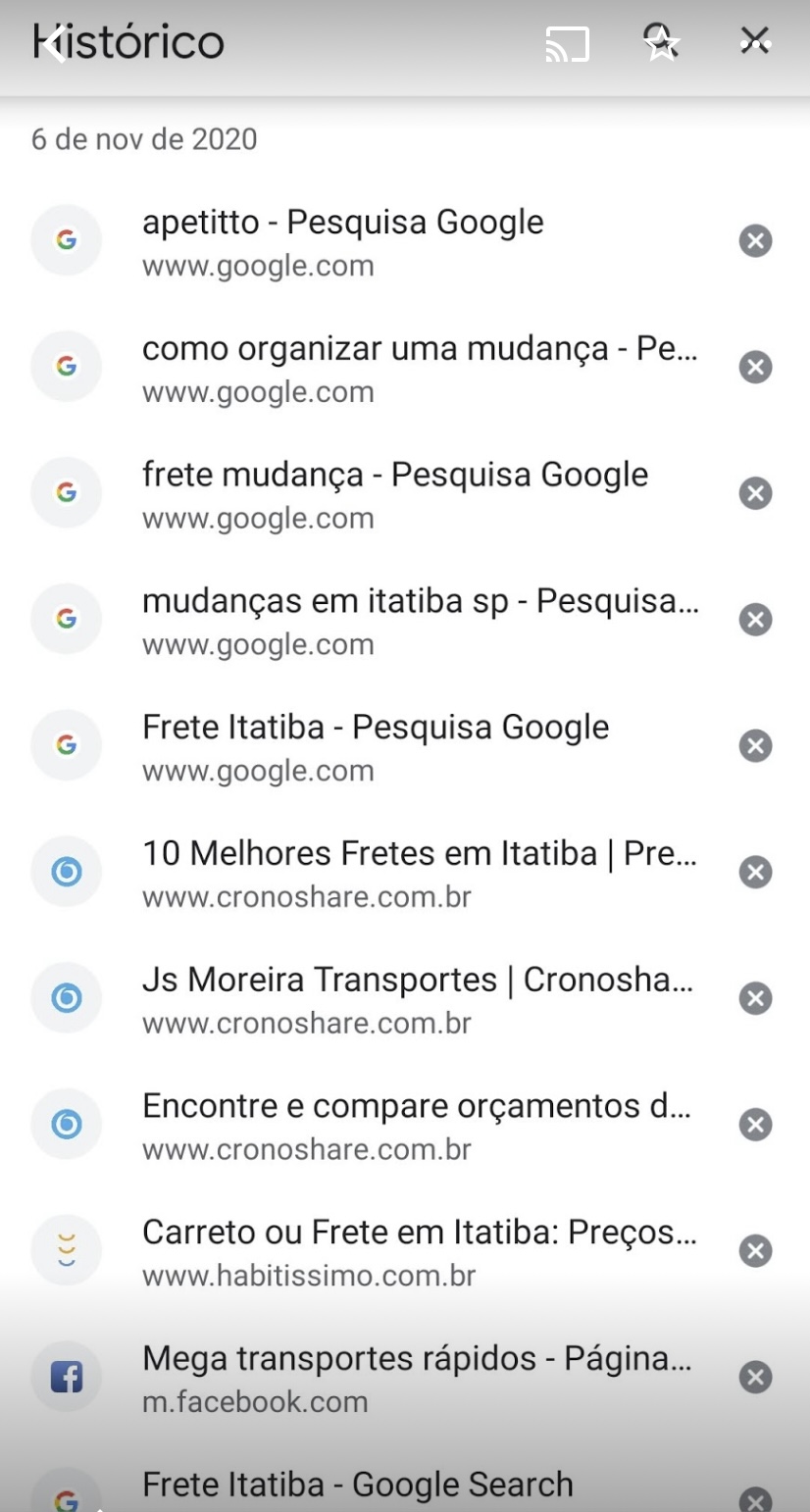This screenshot has height=1512, width=810.
Task: Remove Mega transportes rápidos from history
Action: (x=755, y=1378)
